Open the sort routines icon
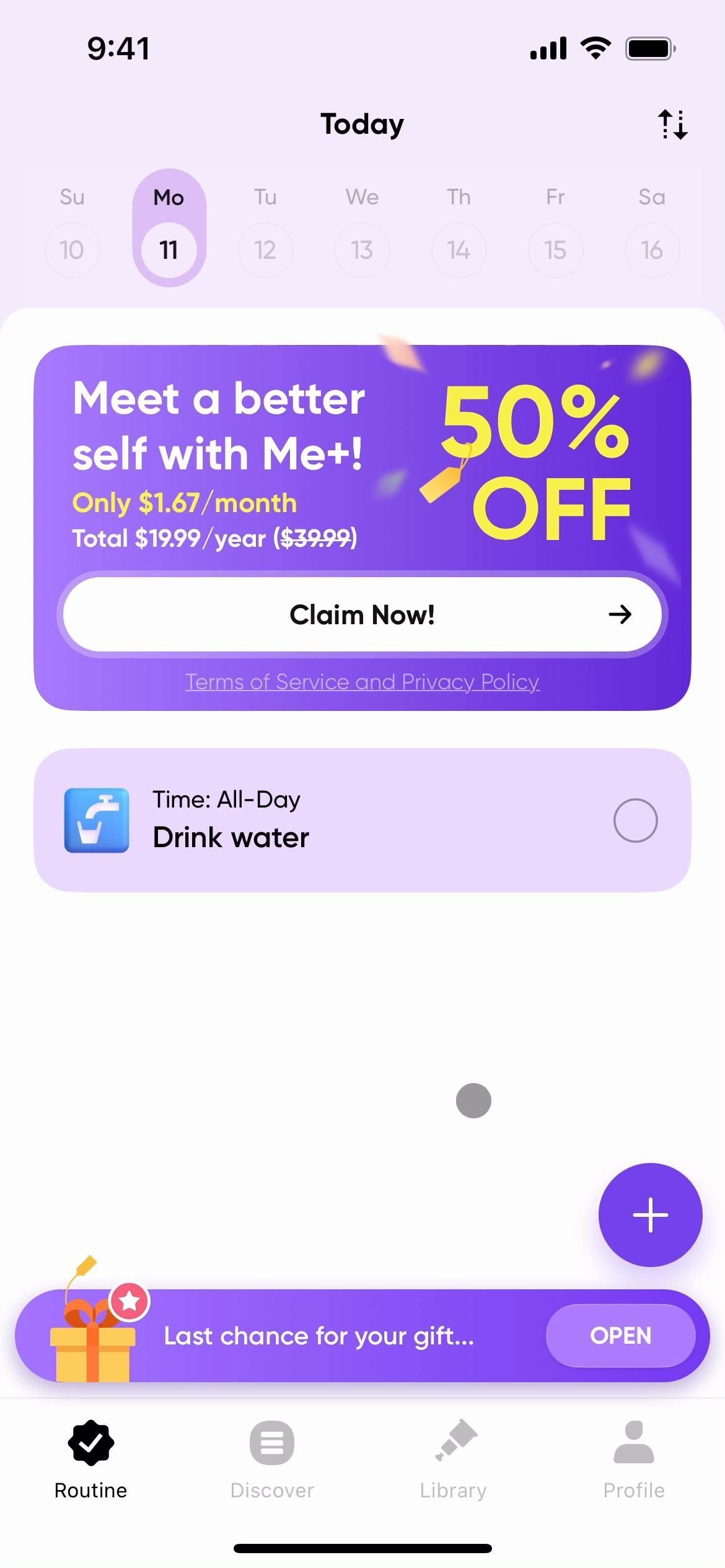The width and height of the screenshot is (725, 1568). pos(672,124)
